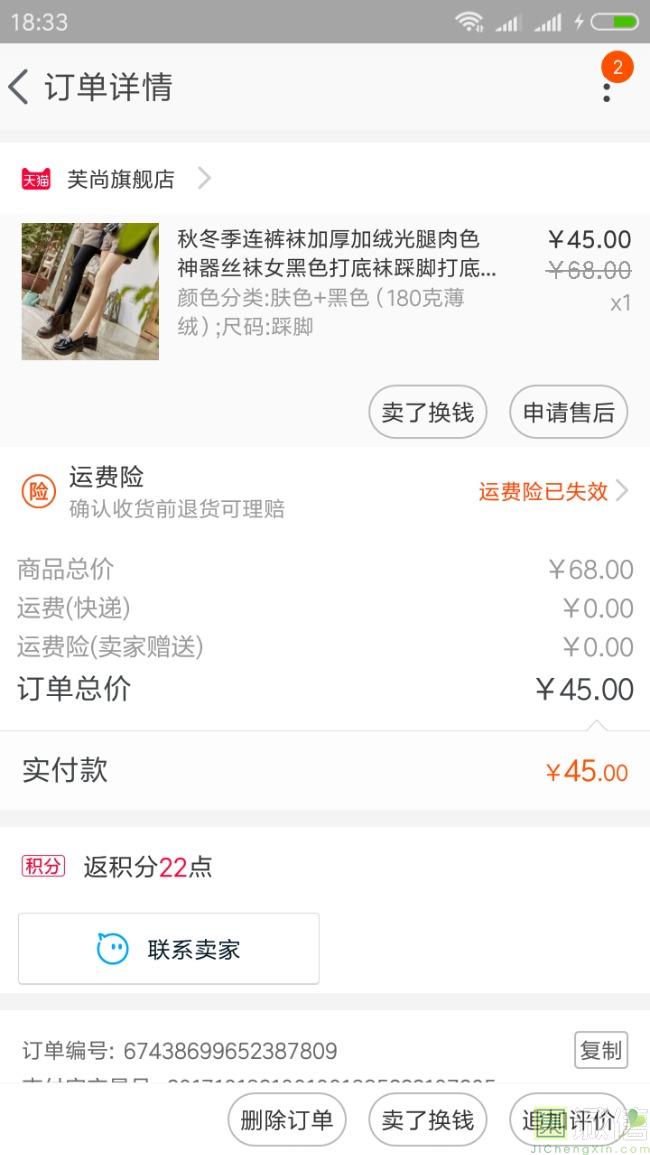Delete this order 删除订单
Image resolution: width=650 pixels, height=1155 pixels.
(286, 1120)
